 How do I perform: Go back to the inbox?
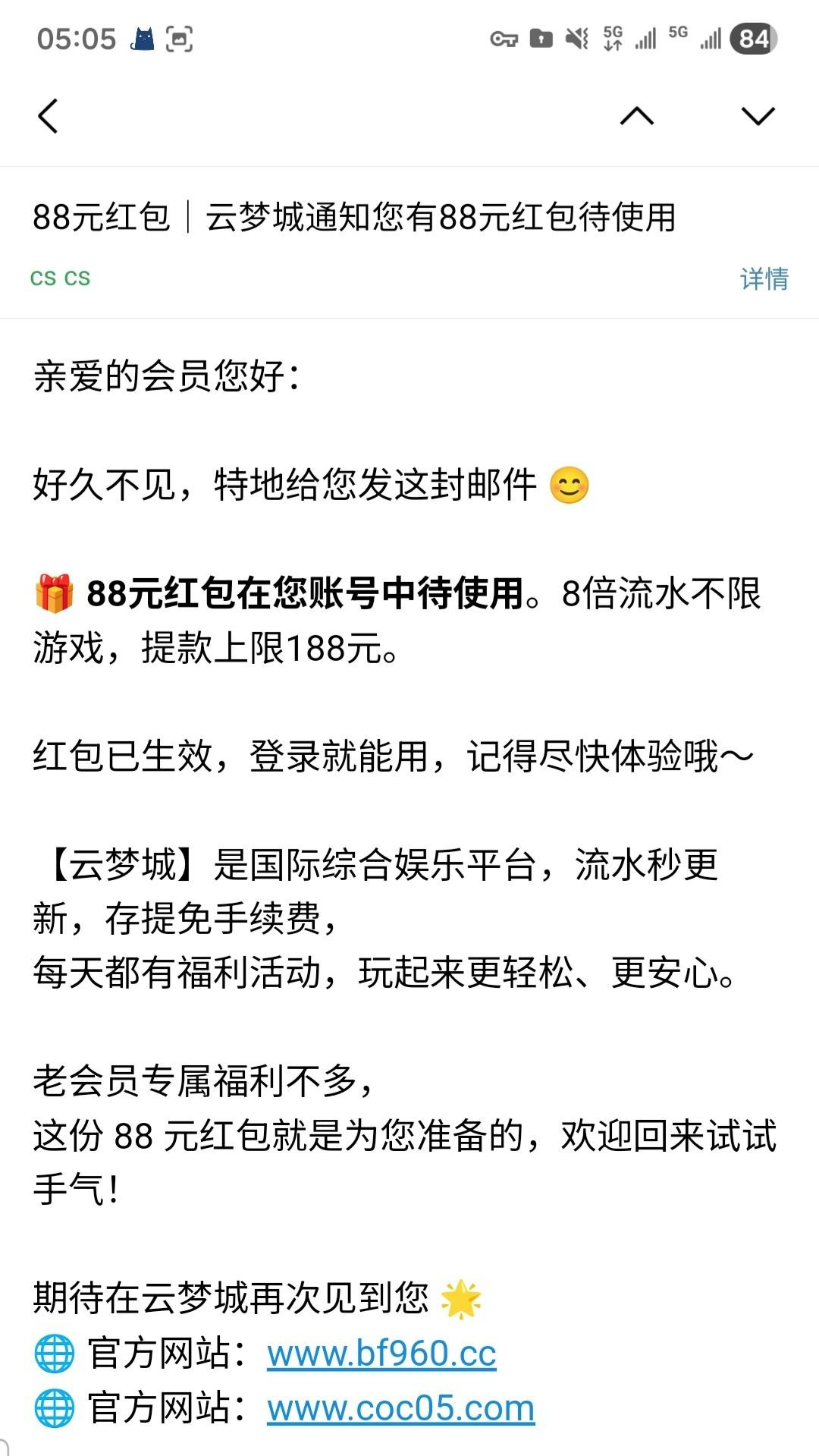tap(48, 116)
